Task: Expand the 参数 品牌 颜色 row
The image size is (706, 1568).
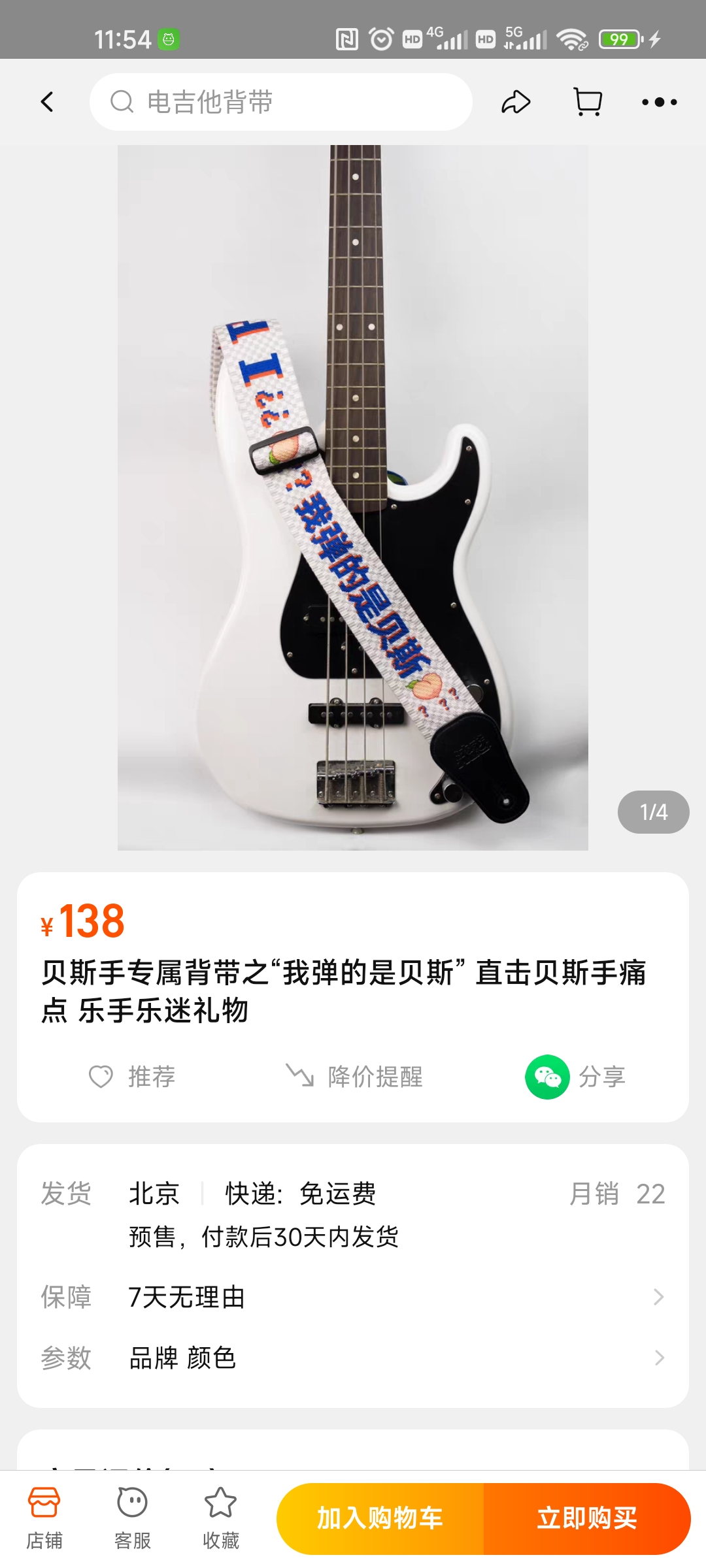Action: [353, 1358]
